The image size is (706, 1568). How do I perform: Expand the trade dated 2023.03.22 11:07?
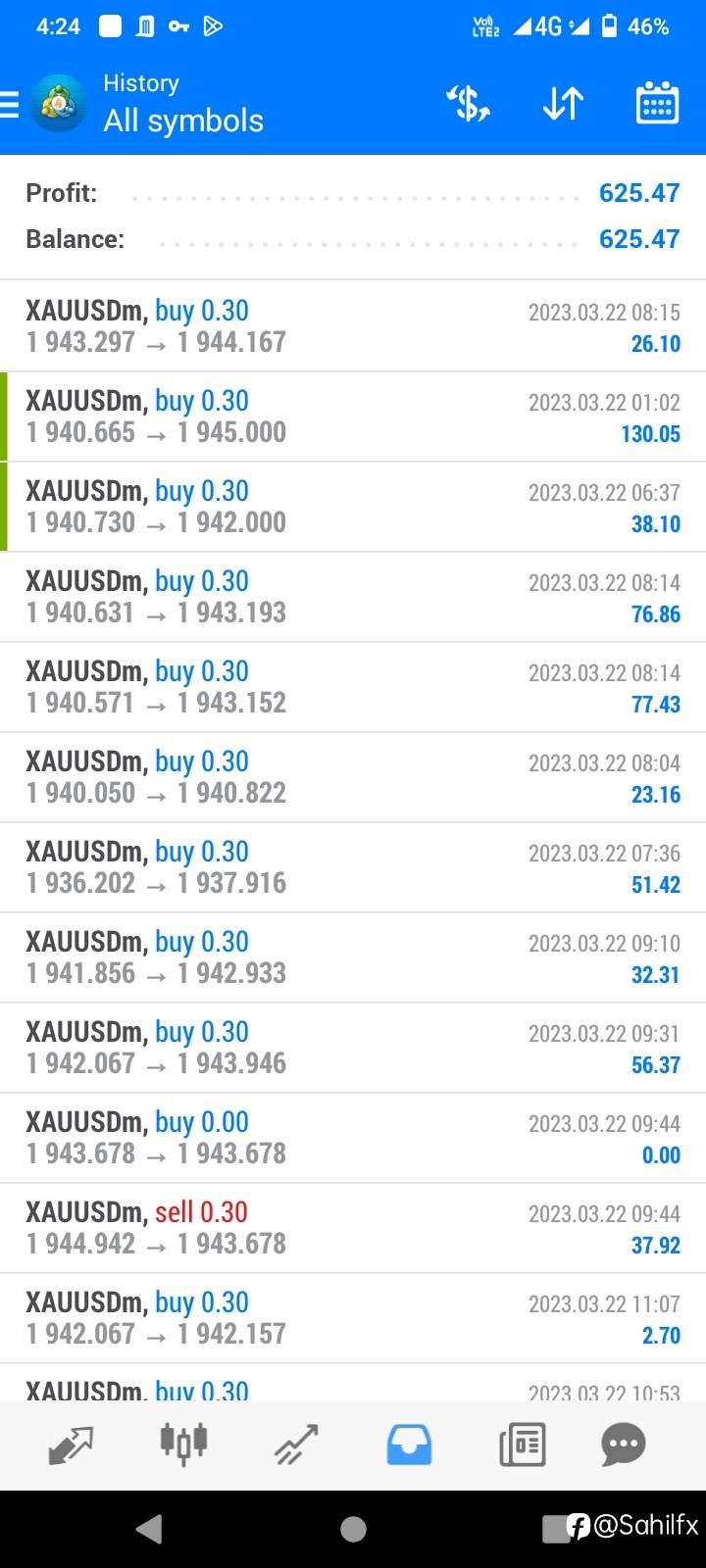click(x=353, y=1318)
